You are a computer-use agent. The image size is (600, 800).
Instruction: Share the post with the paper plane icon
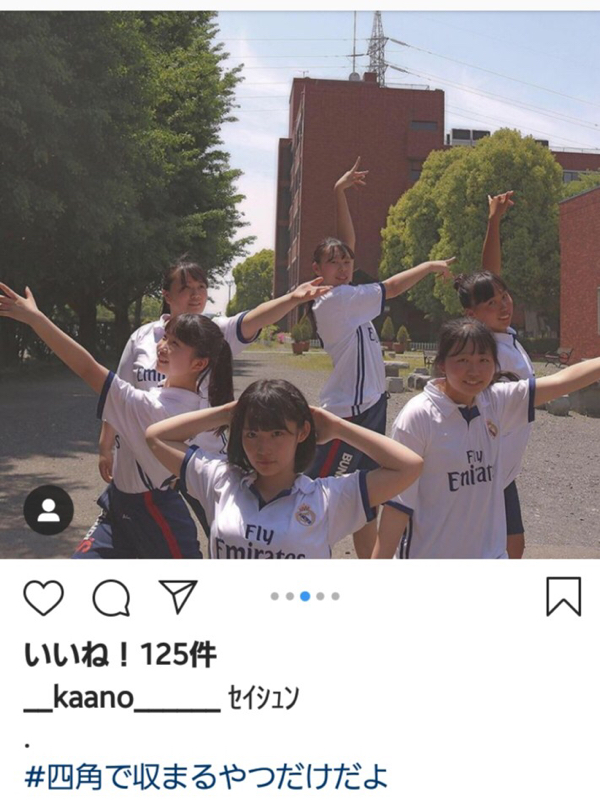pyautogui.click(x=178, y=596)
